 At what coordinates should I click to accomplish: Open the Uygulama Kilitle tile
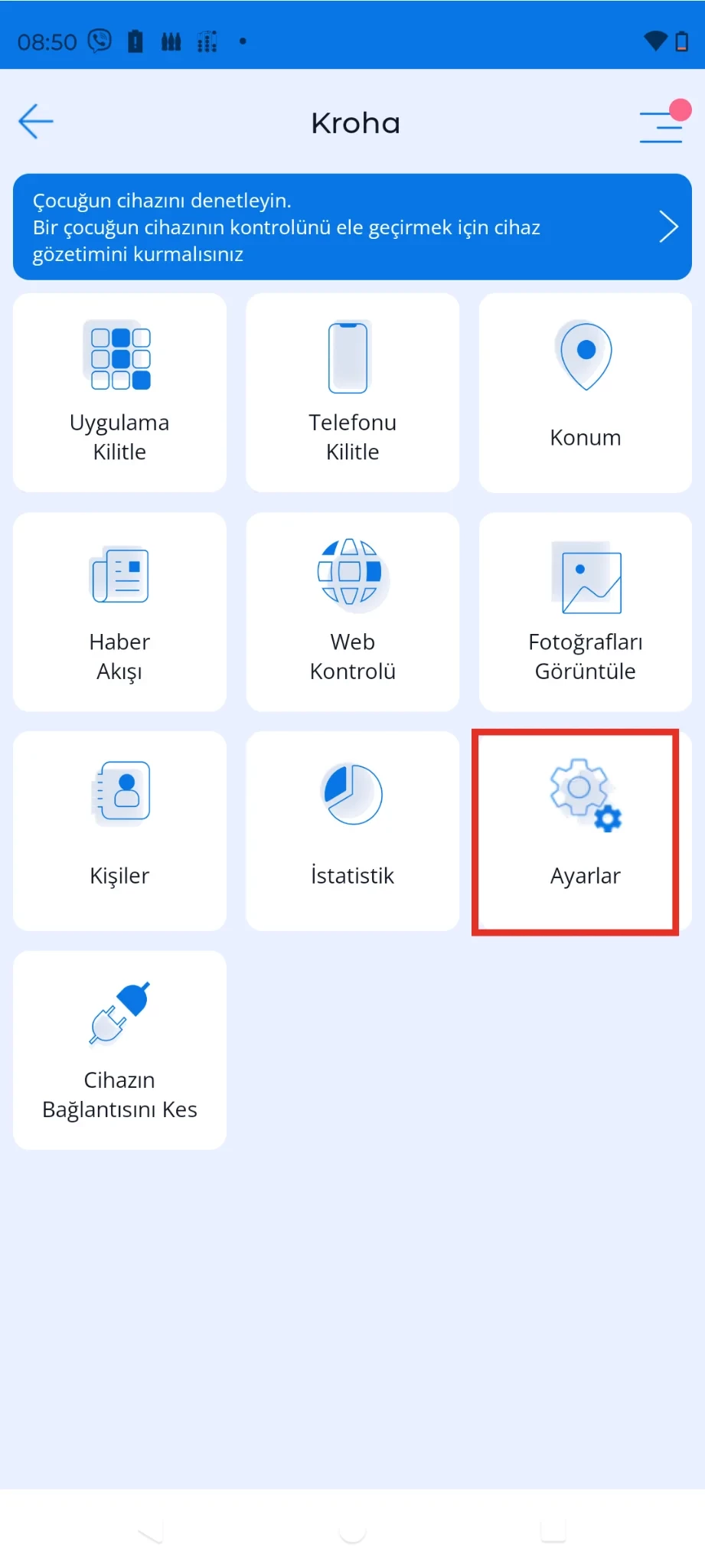click(119, 392)
